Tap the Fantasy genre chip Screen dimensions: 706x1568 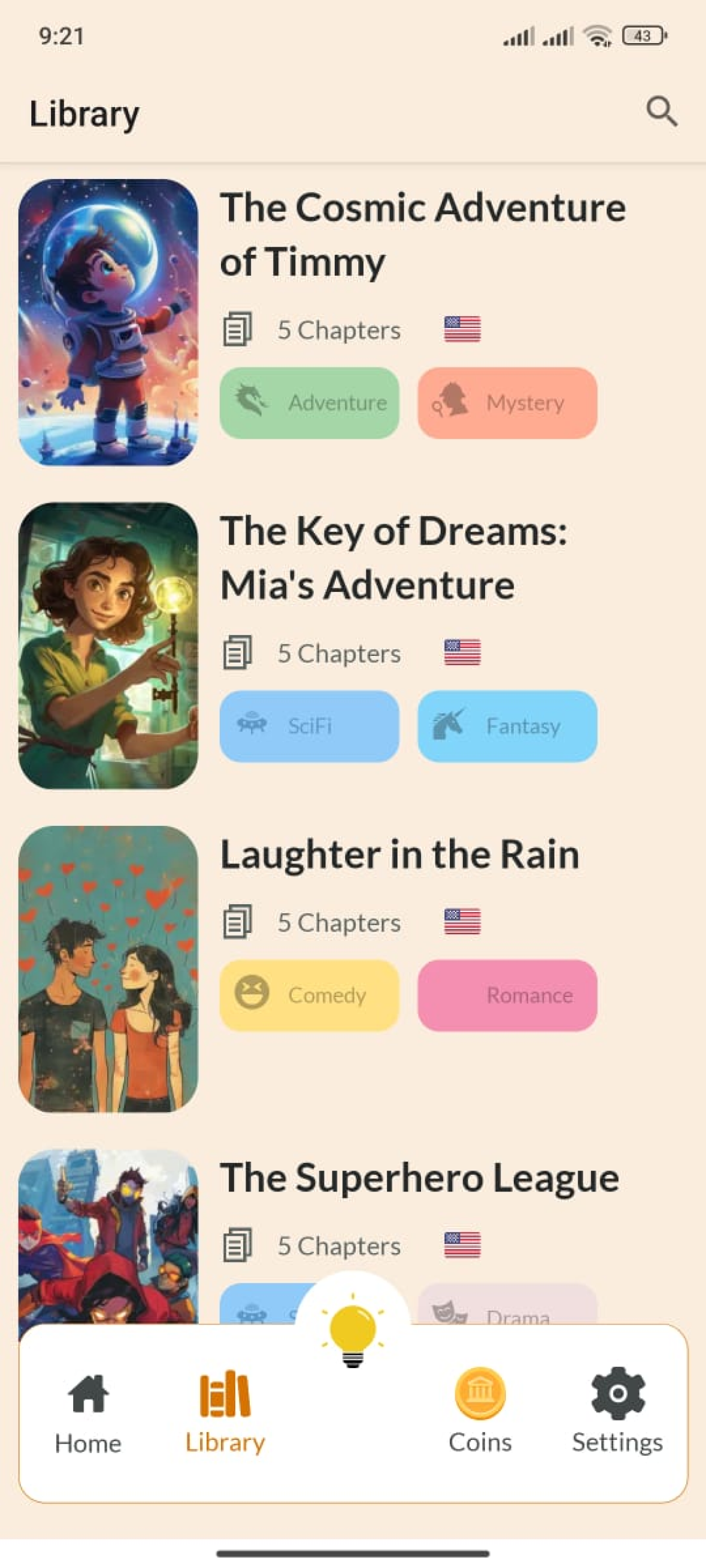507,726
